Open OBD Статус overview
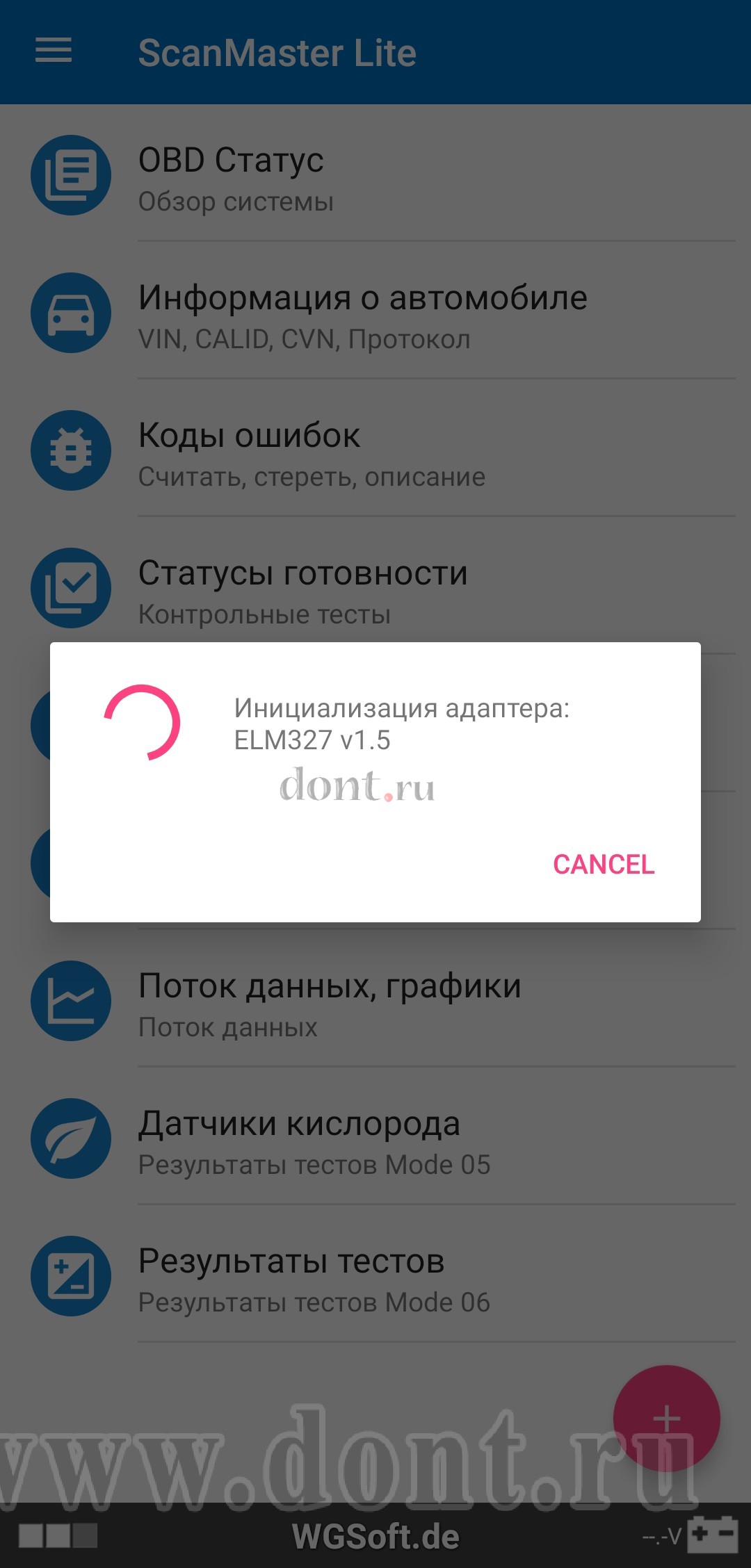This screenshot has width=751, height=1568. 375,174
